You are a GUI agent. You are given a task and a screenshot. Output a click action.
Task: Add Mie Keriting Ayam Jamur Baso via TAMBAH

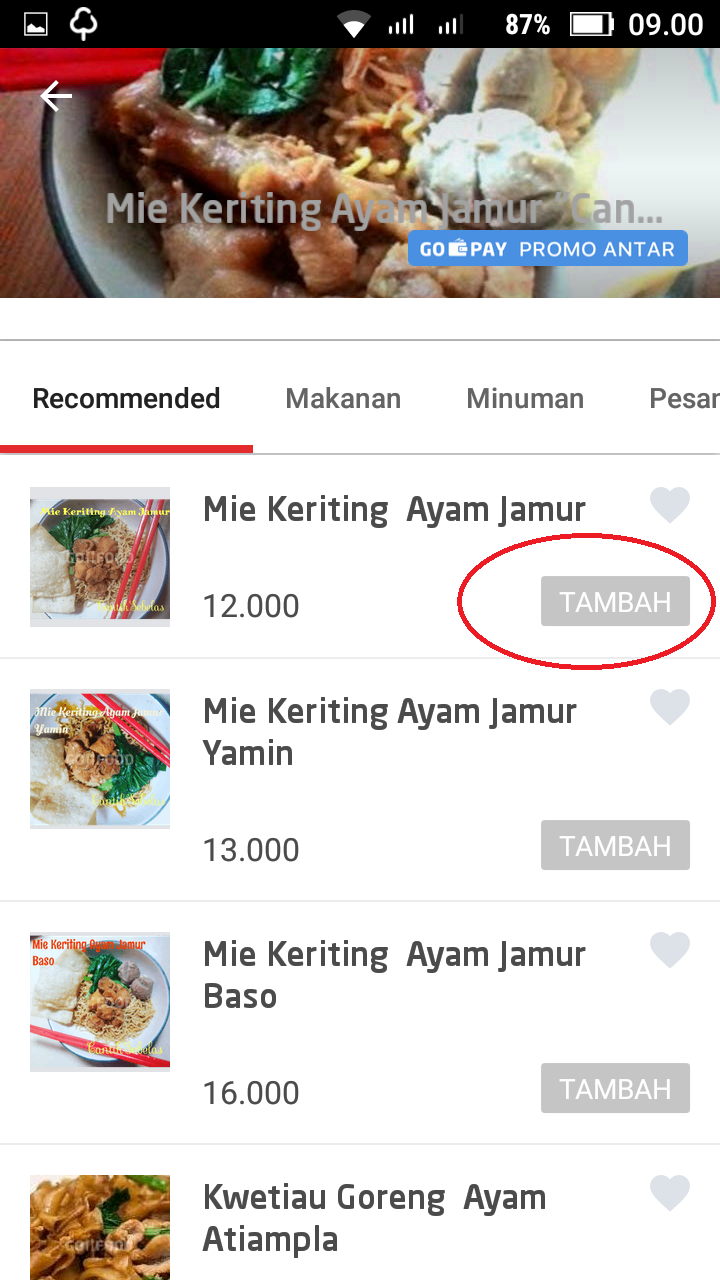coord(615,1088)
